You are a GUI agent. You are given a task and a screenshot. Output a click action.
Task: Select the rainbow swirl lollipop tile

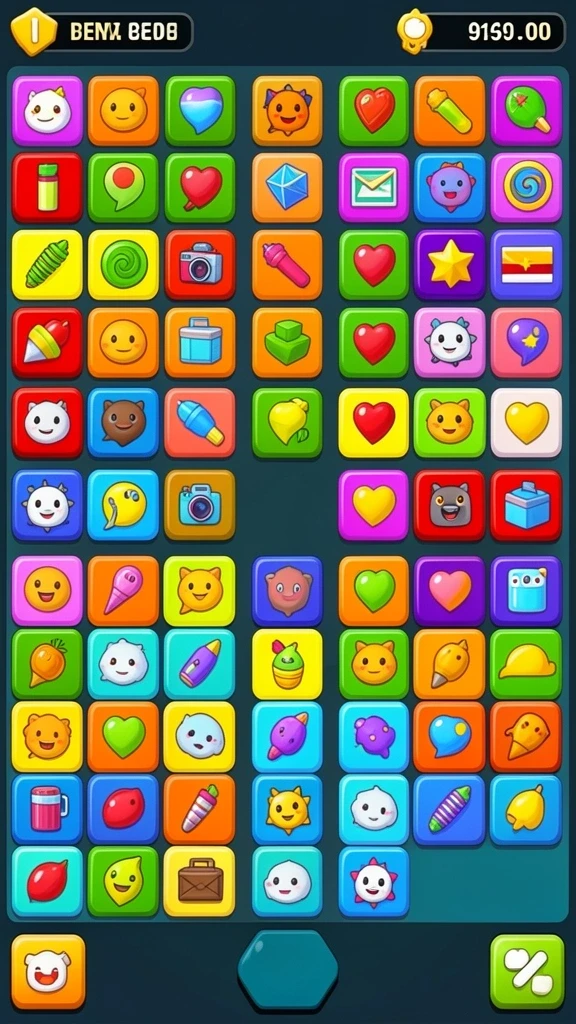(x=526, y=188)
